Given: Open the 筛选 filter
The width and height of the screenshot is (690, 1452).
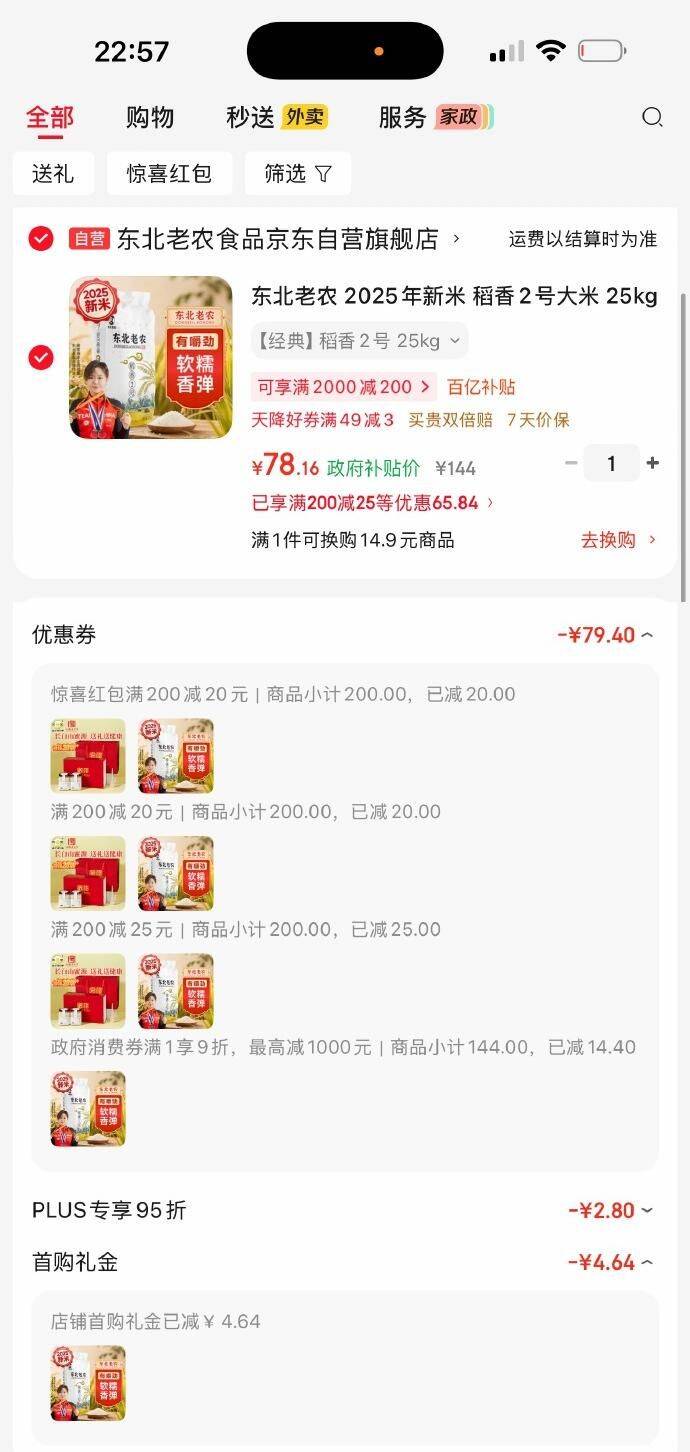Looking at the screenshot, I should pyautogui.click(x=297, y=174).
